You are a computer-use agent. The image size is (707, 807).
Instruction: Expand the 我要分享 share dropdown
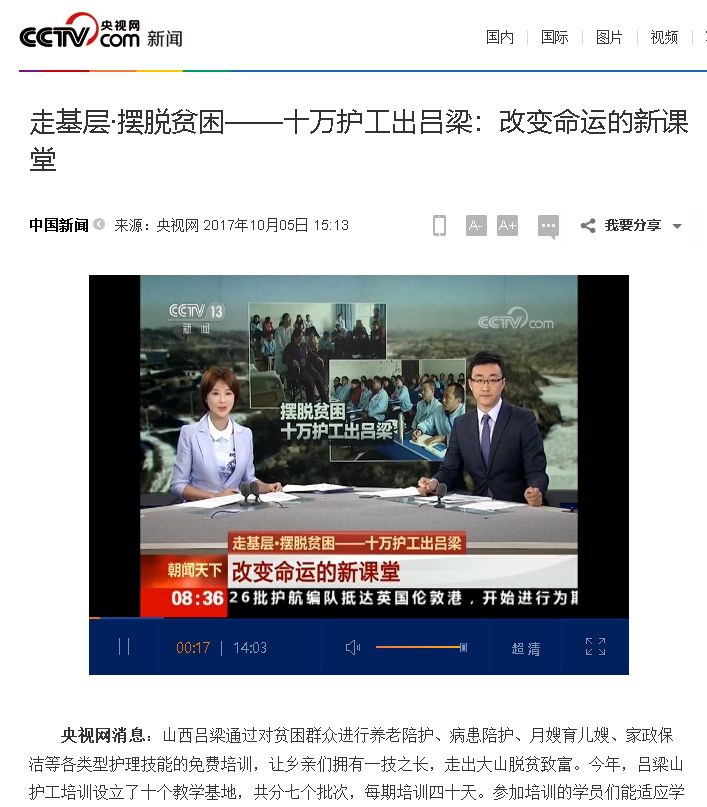pos(632,226)
